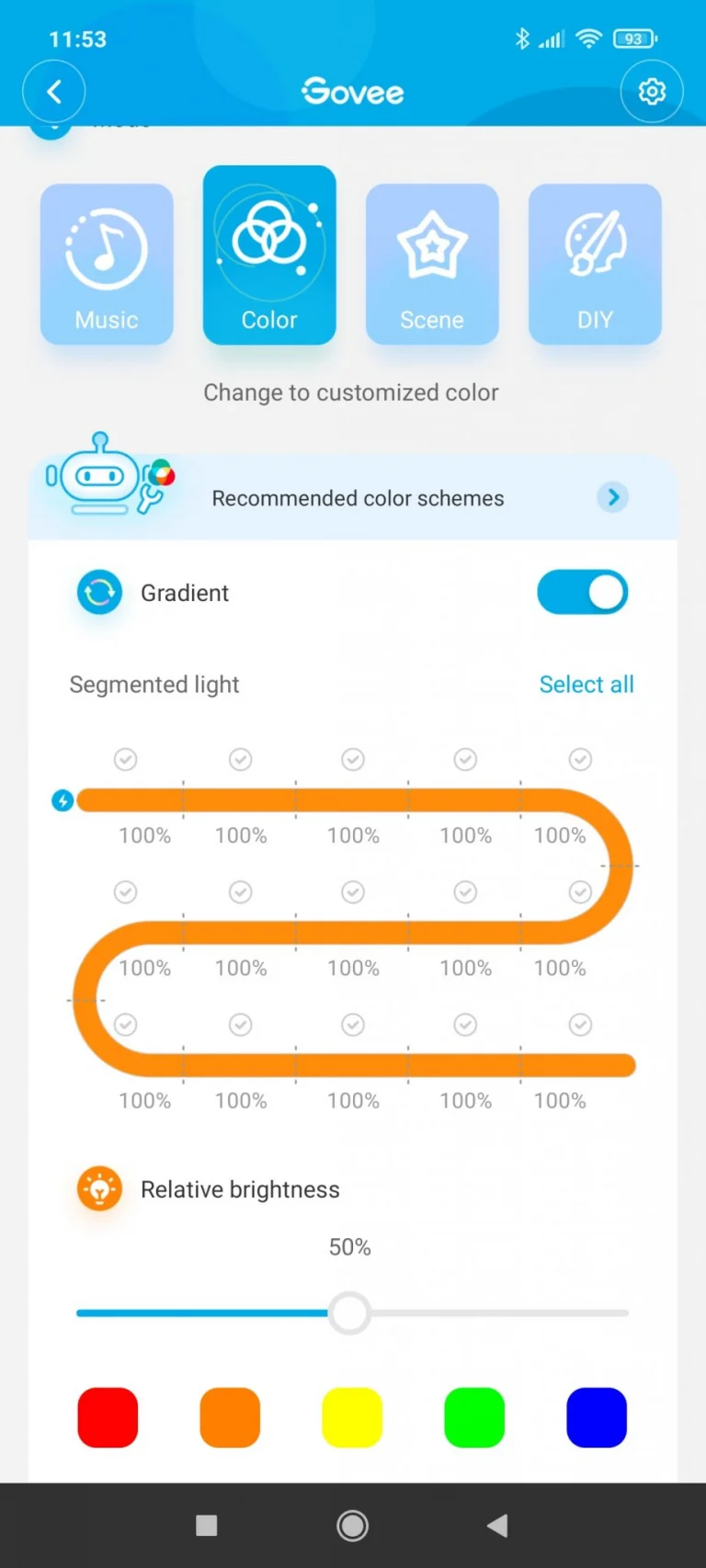Image resolution: width=706 pixels, height=1568 pixels.
Task: Click the Gradient refresh icon
Action: (98, 592)
